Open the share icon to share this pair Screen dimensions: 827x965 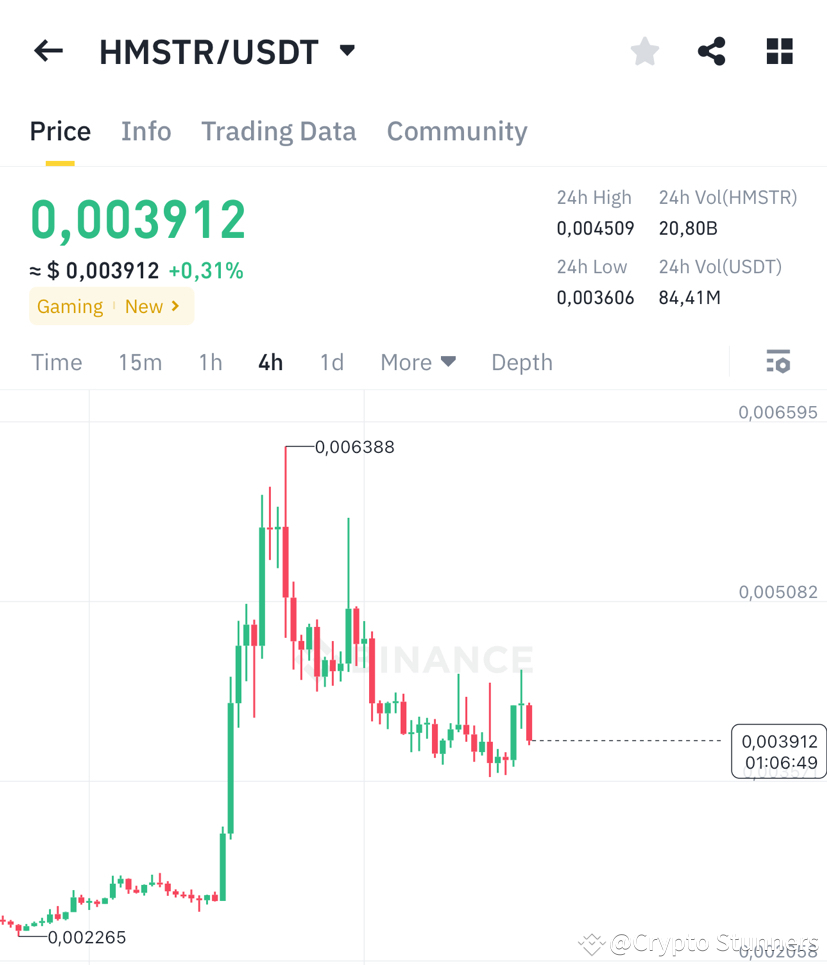click(711, 51)
